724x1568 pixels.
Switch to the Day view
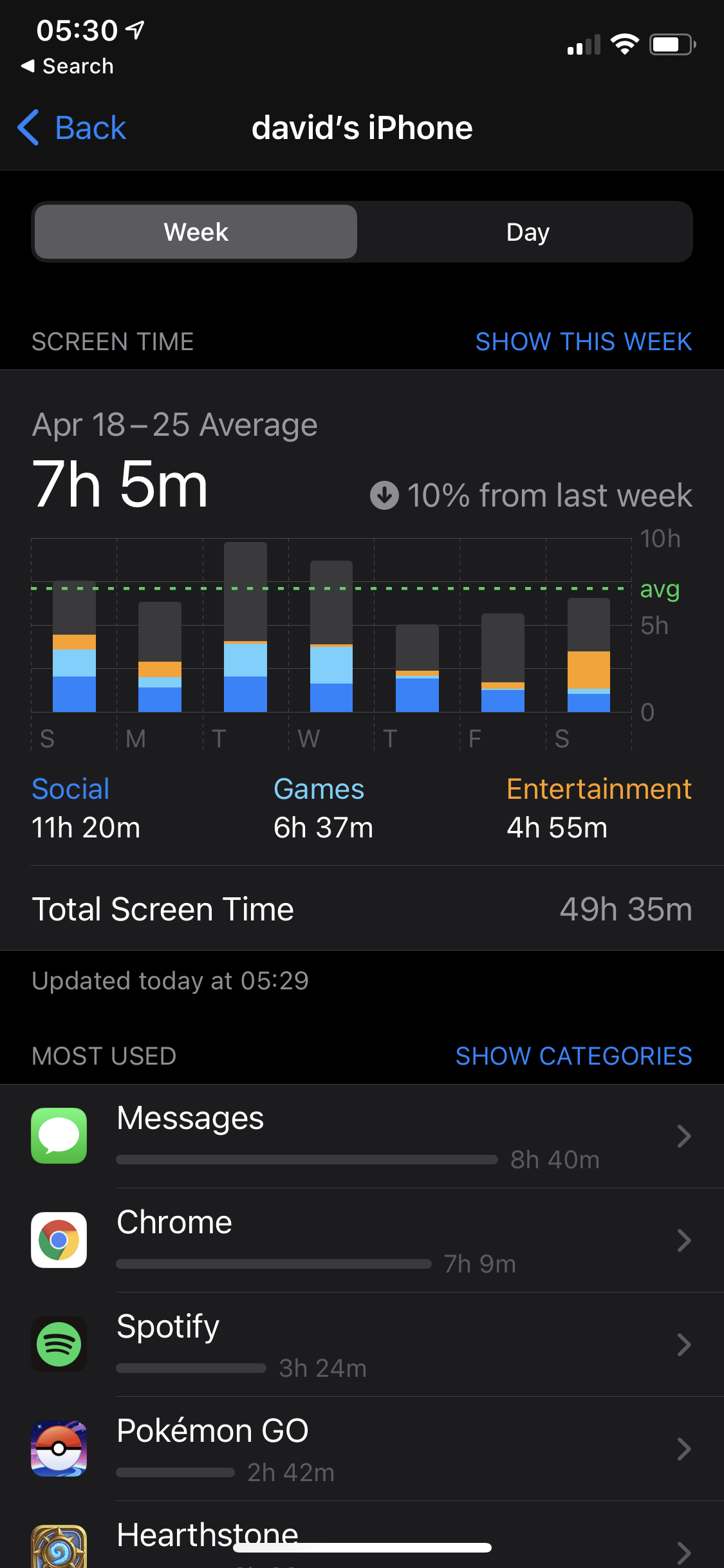(527, 232)
